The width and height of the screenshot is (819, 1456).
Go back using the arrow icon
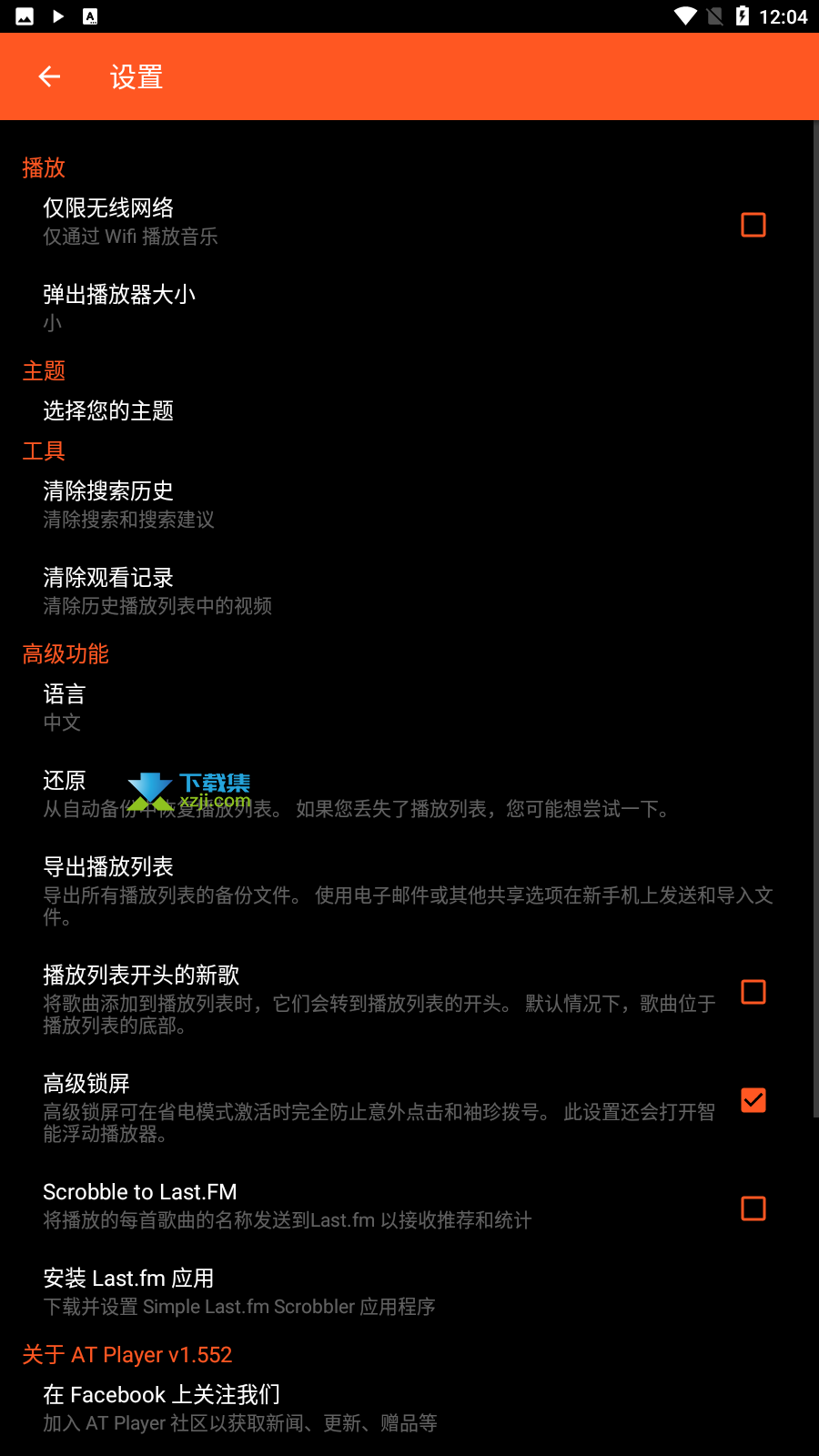49,76
